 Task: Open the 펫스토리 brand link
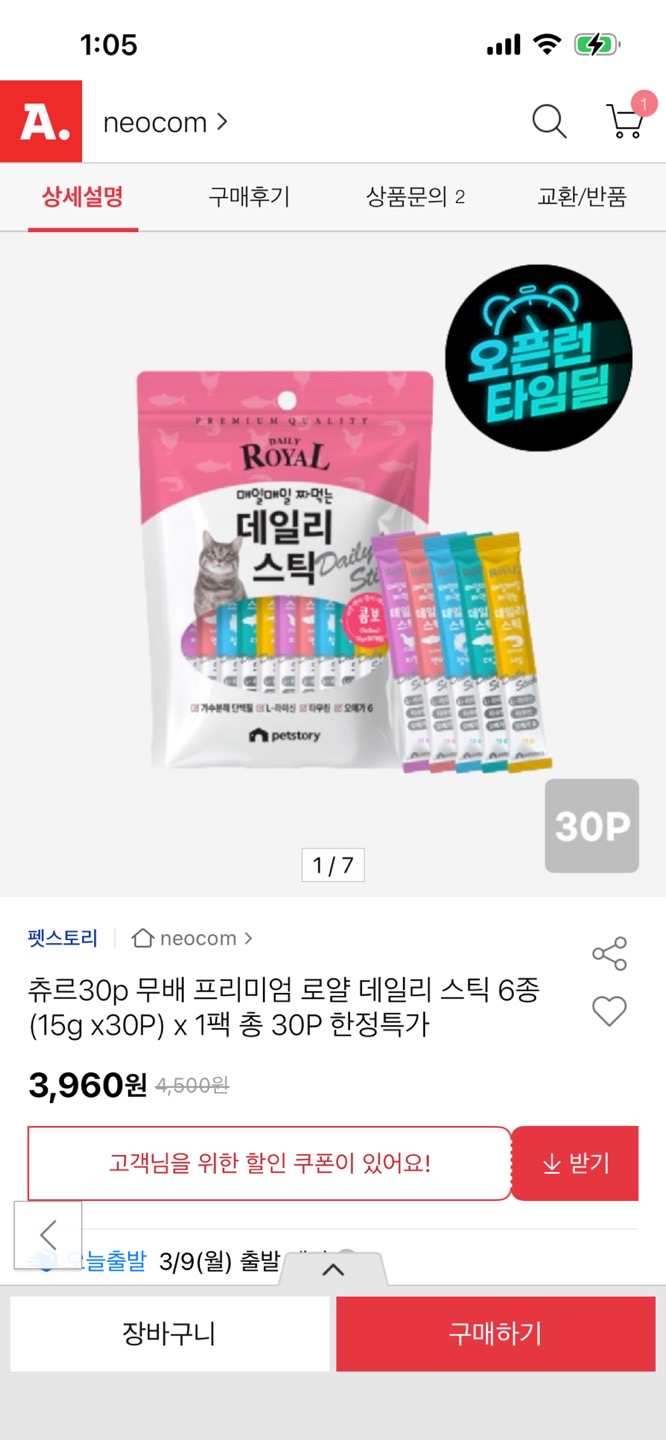click(63, 938)
